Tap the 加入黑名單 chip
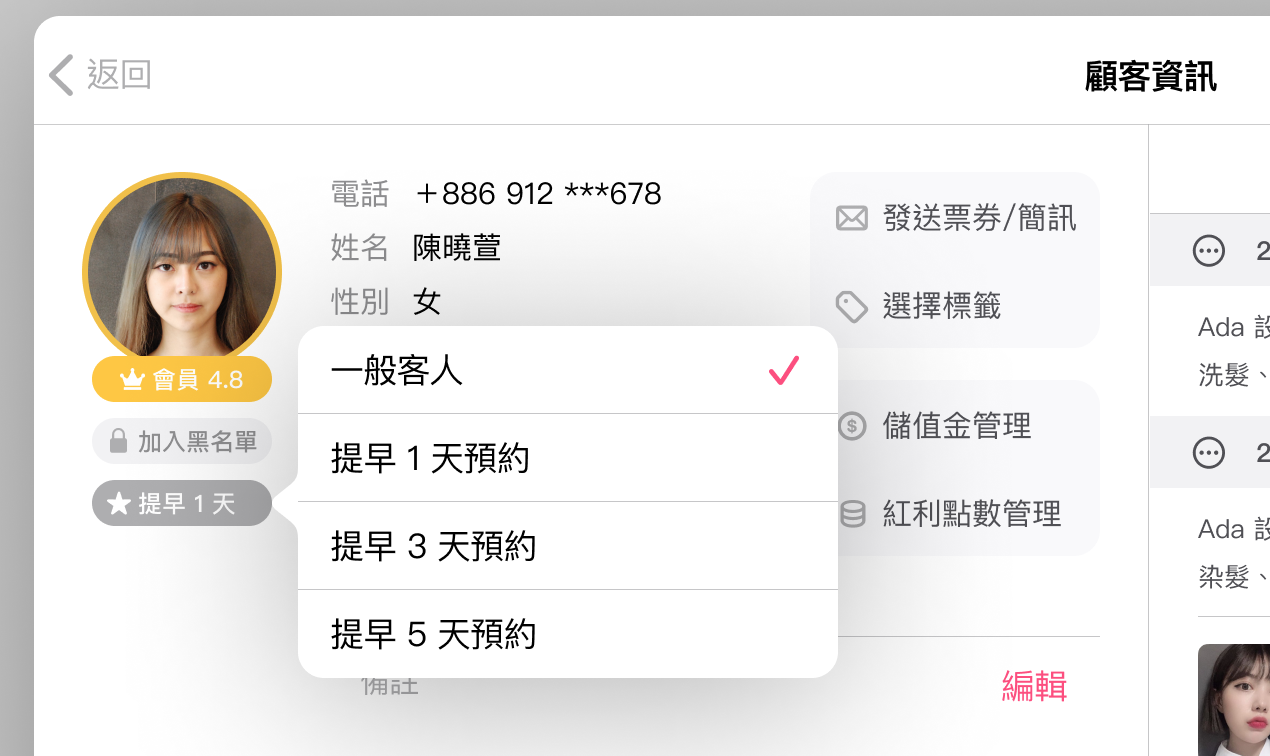The height and width of the screenshot is (756, 1270). pos(182,441)
